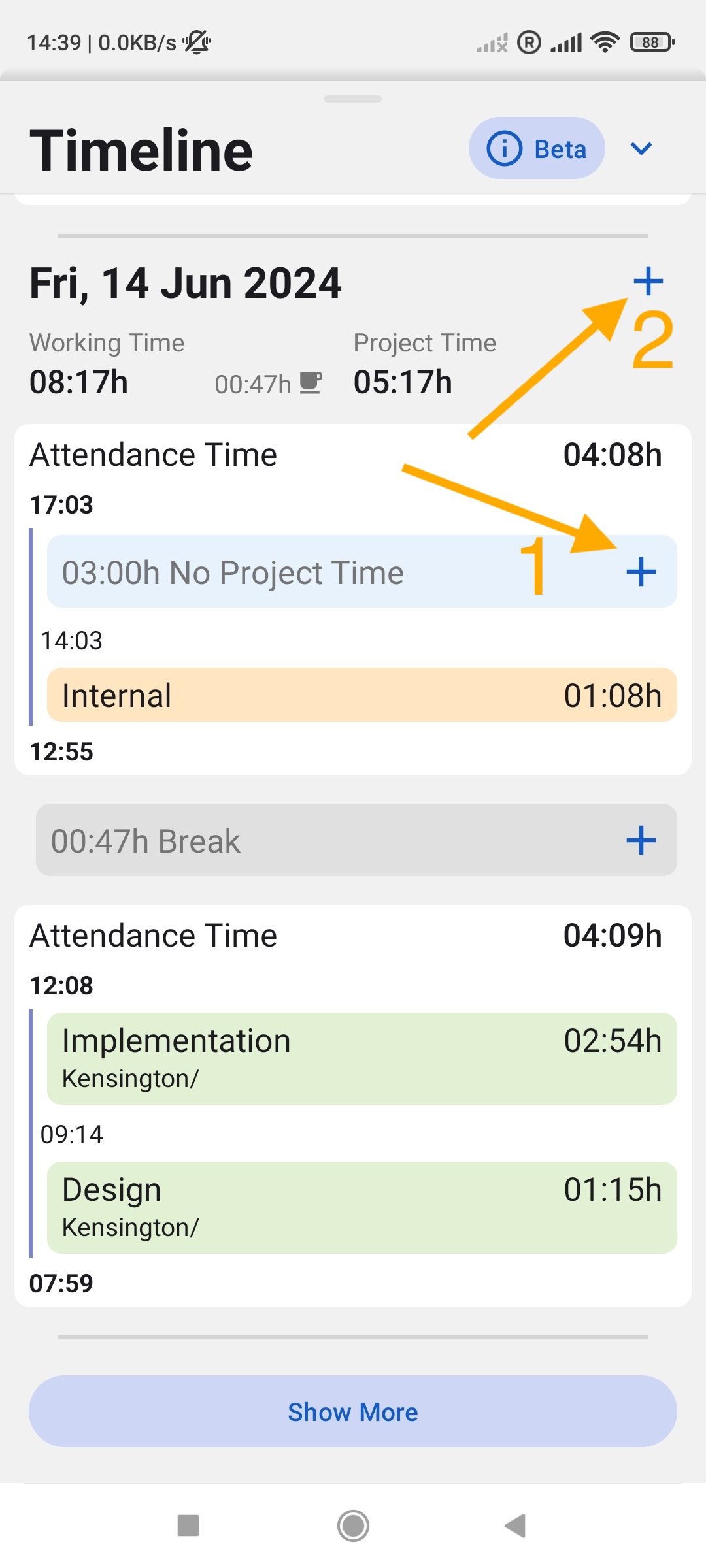
Task: Tap the Beta info chip
Action: pos(537,148)
